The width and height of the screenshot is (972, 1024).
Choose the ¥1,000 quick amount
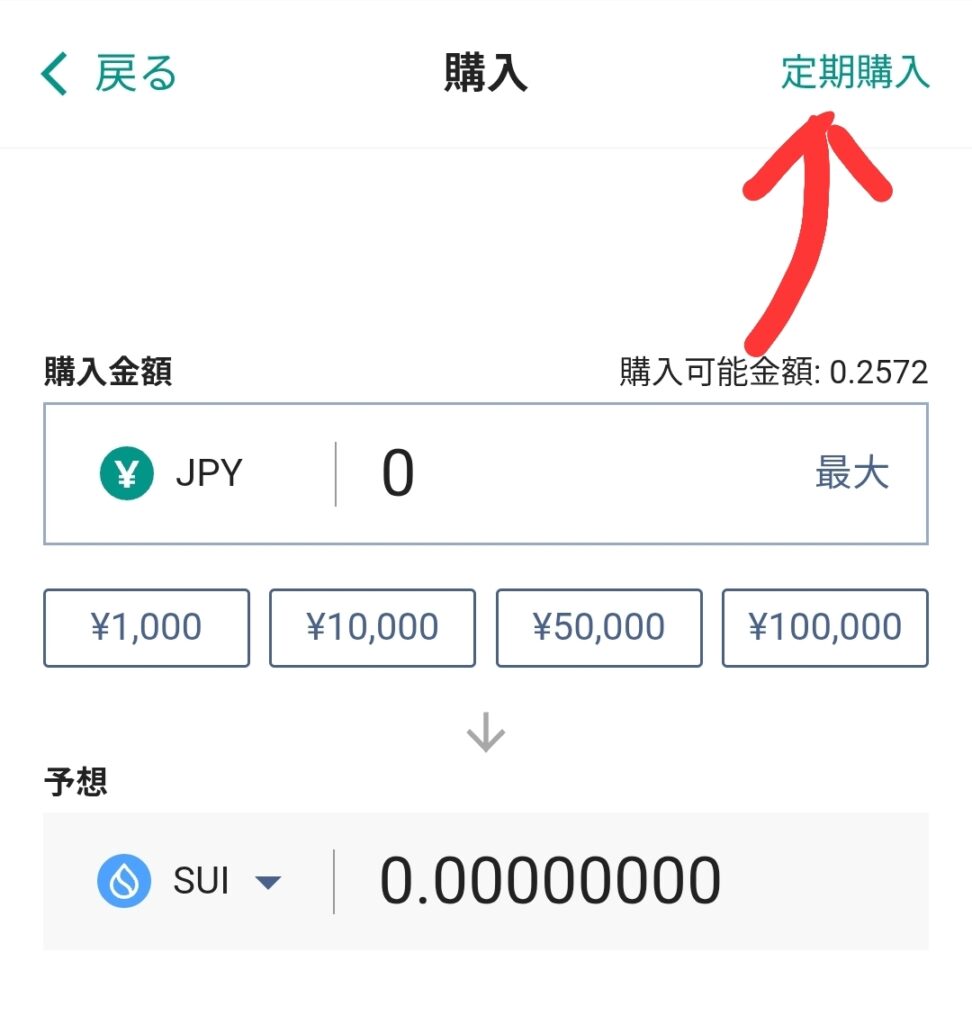146,628
